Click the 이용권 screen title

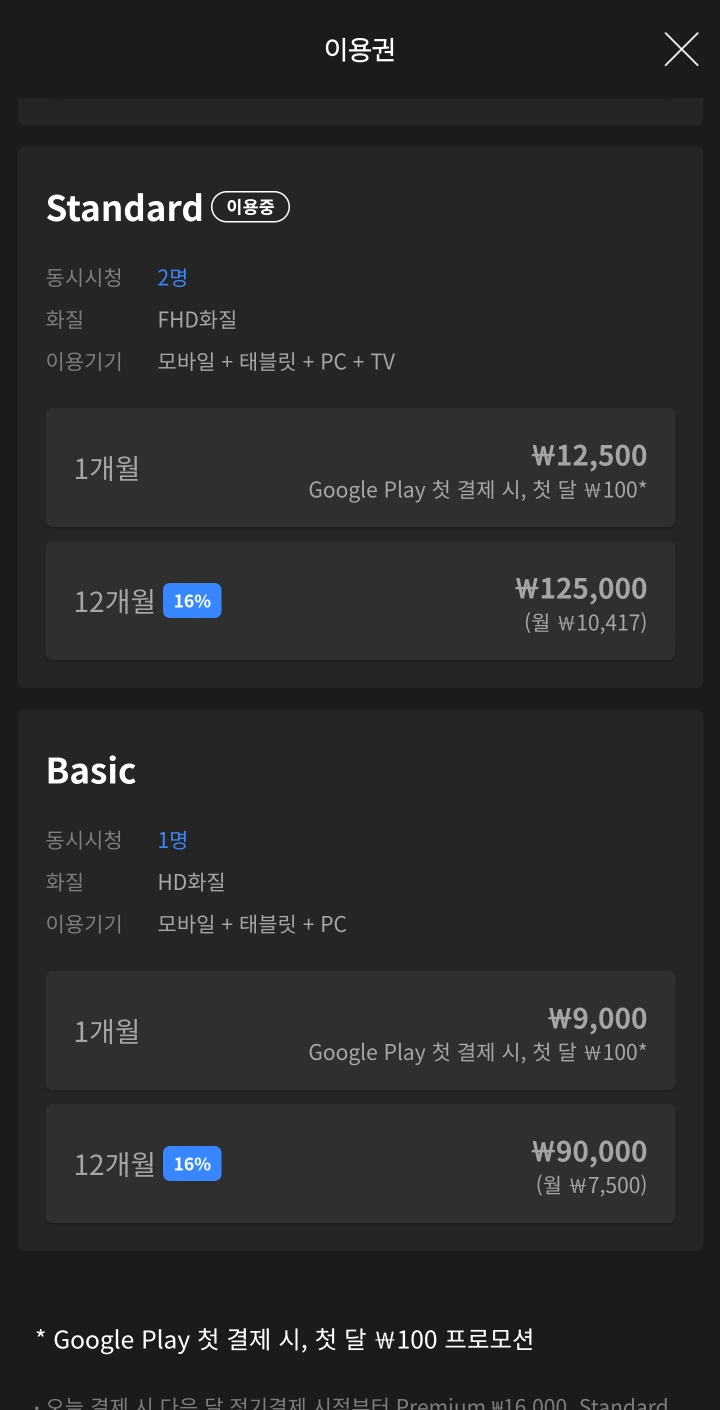pyautogui.click(x=359, y=49)
